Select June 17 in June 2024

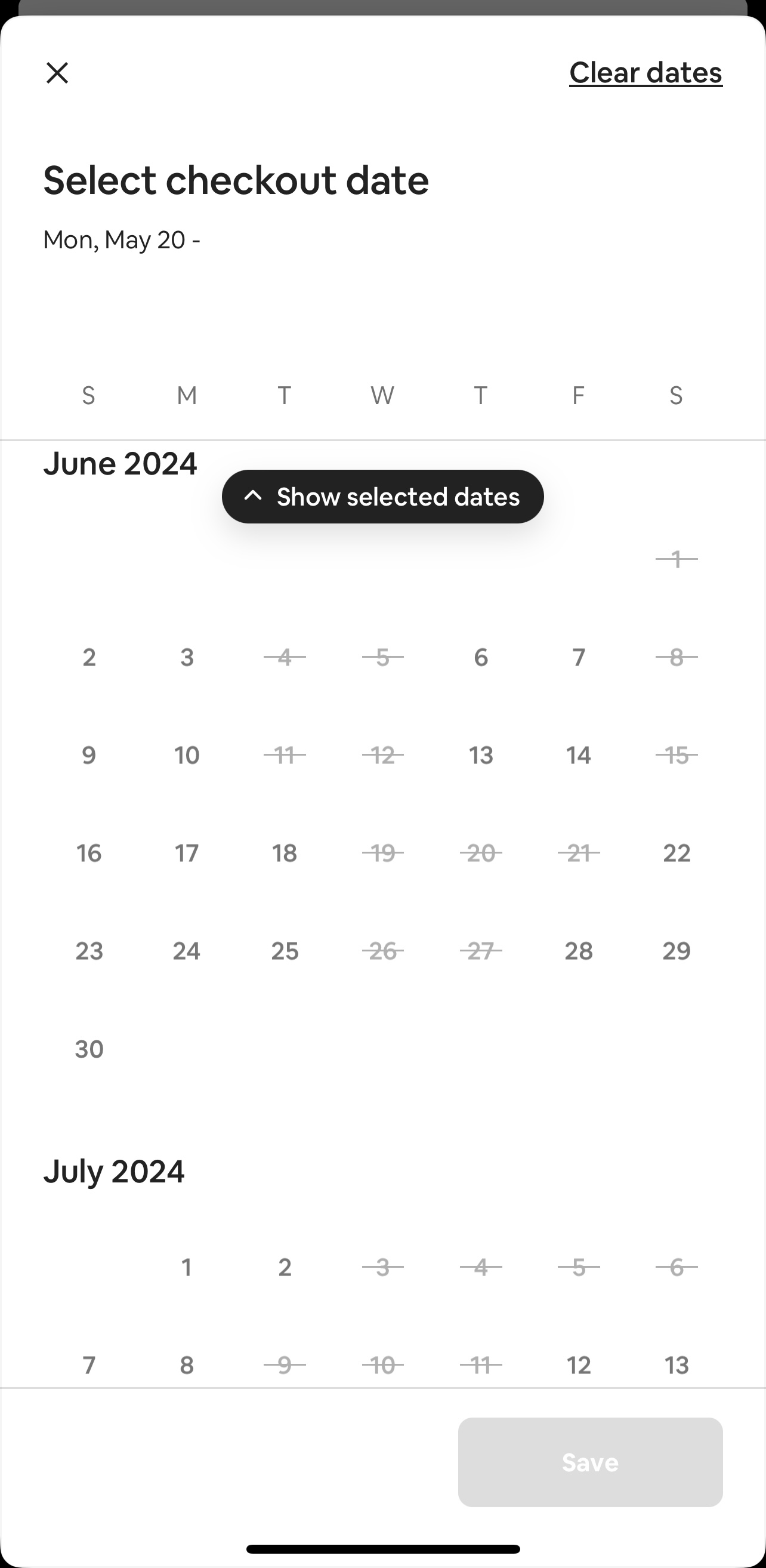tap(187, 854)
